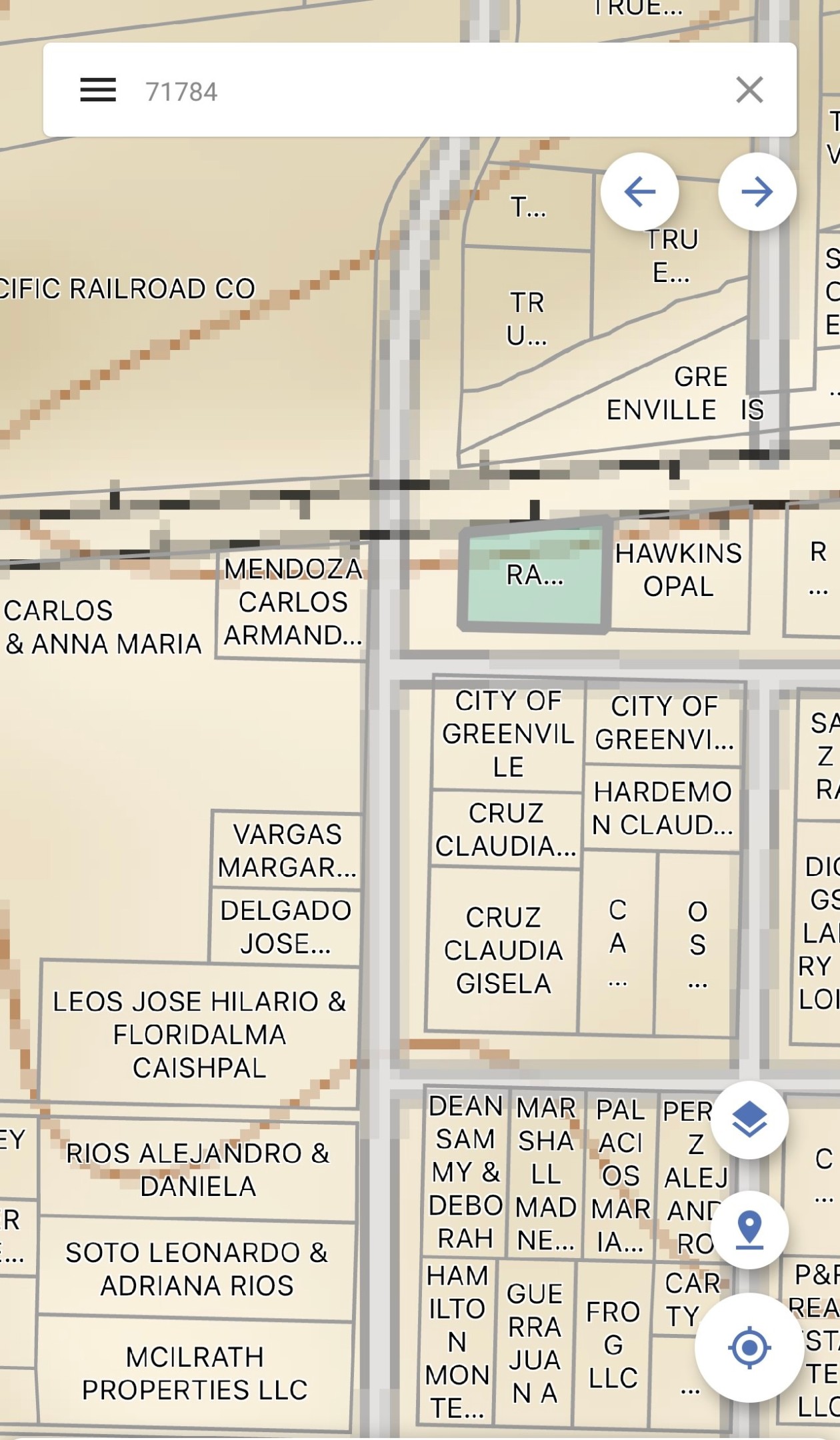The width and height of the screenshot is (840, 1440).
Task: Open the hamburger menu
Action: tap(98, 90)
